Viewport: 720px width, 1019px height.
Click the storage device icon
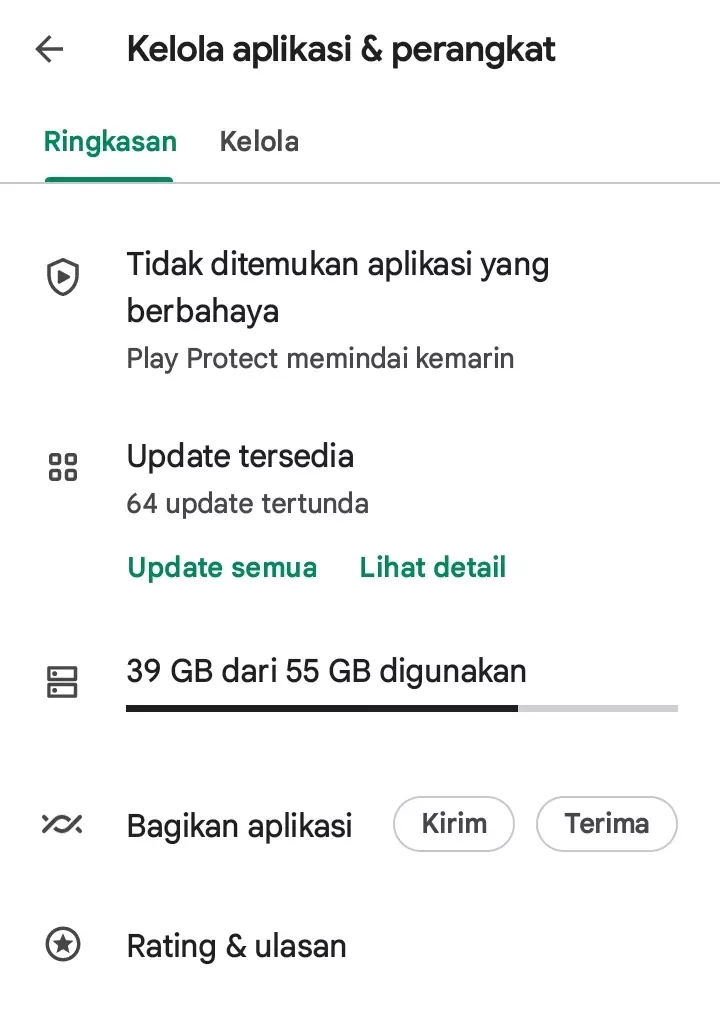61,682
